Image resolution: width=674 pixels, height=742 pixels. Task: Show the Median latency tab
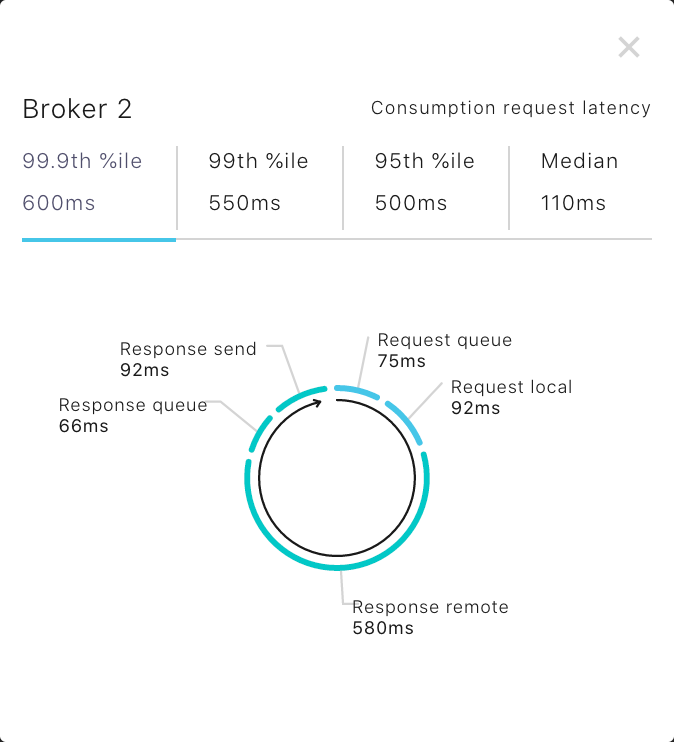coord(580,182)
